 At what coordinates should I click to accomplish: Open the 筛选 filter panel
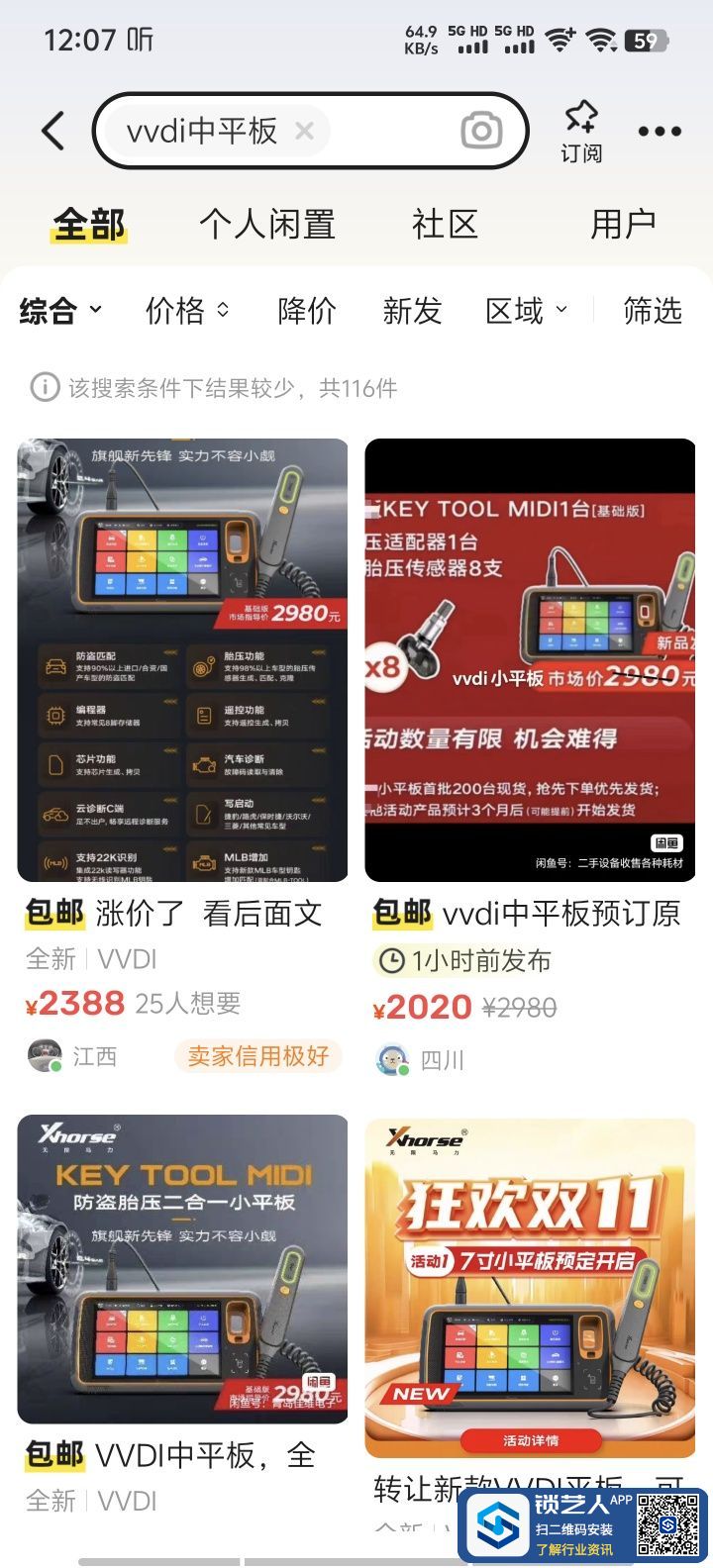point(653,311)
